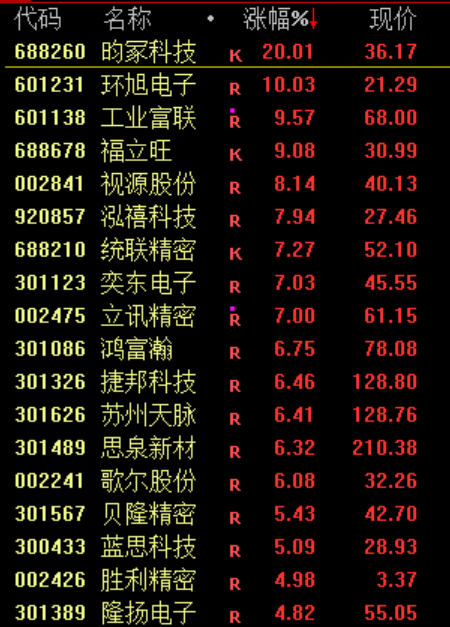The image size is (450, 627).
Task: Select the 工业富联 row
Action: click(x=225, y=118)
